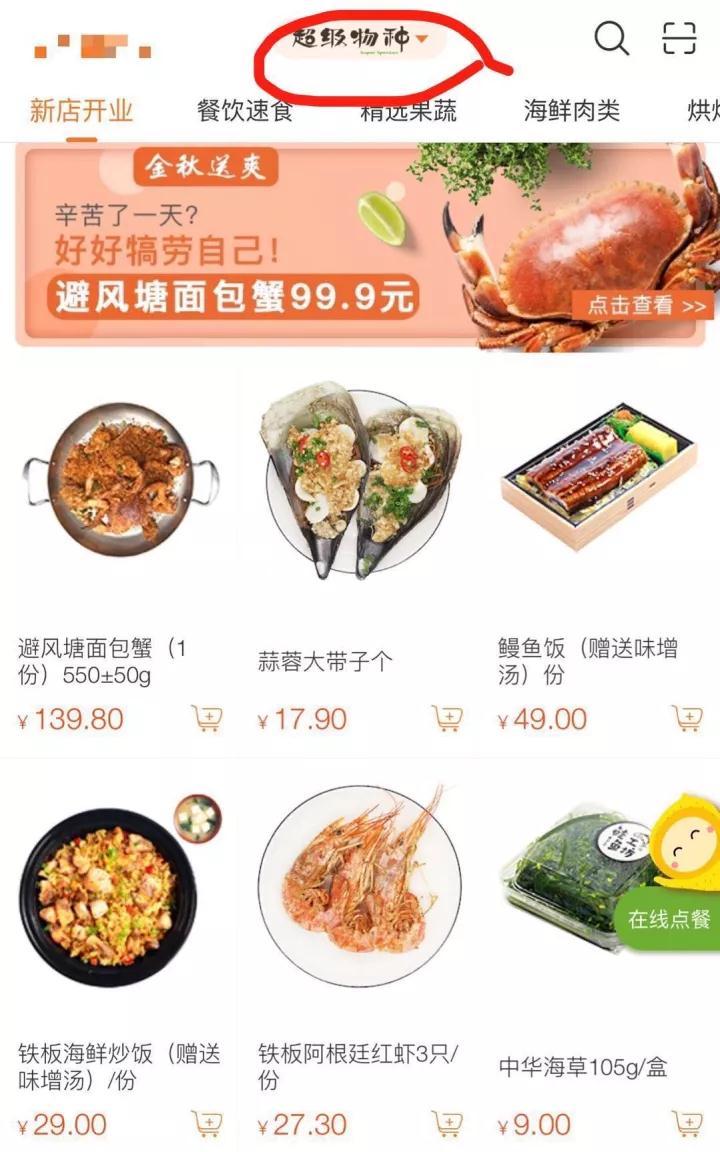The height and width of the screenshot is (1152, 720).
Task: Add 铁板海鲜炒饭 to cart
Action: pos(206,1123)
